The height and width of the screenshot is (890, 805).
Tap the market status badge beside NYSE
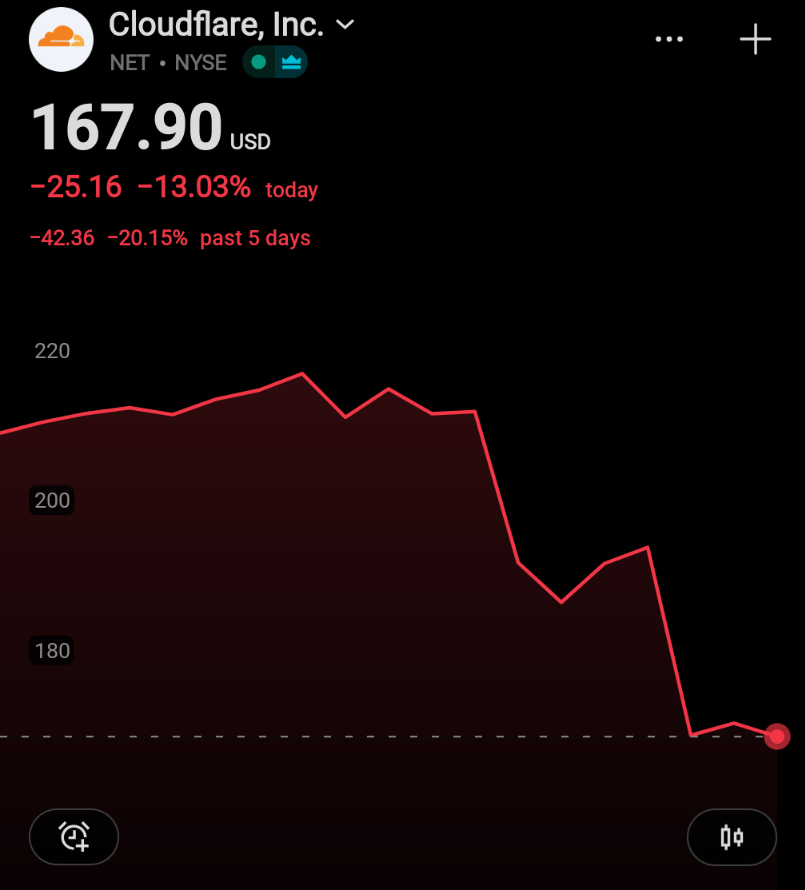pyautogui.click(x=275, y=62)
